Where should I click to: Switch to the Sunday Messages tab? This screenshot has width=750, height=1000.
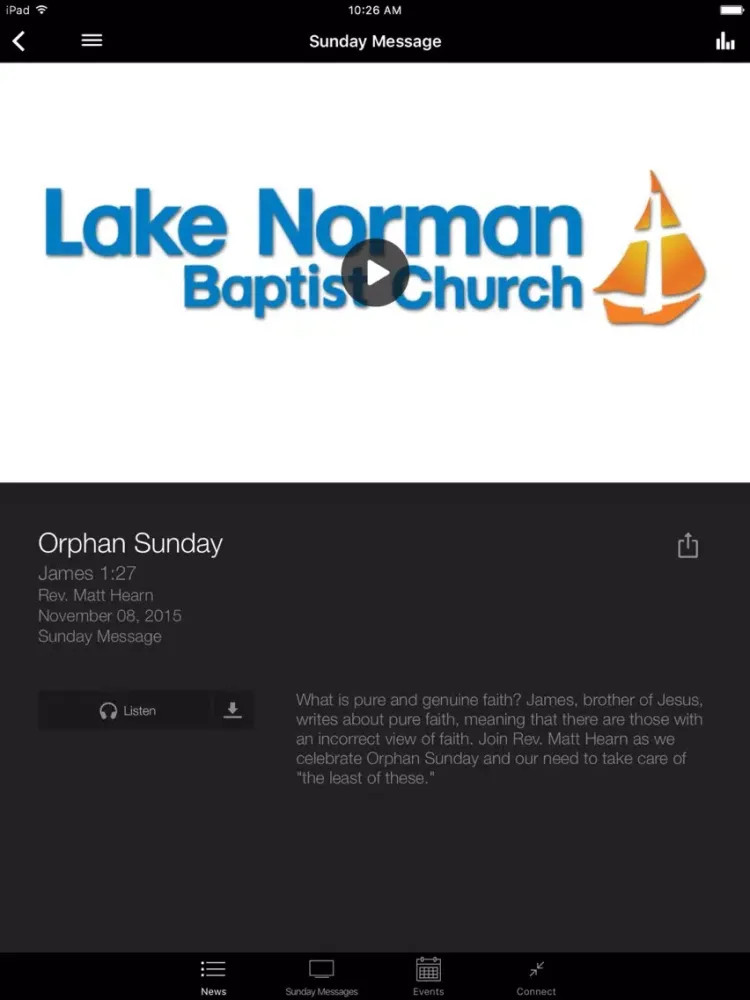click(x=321, y=976)
